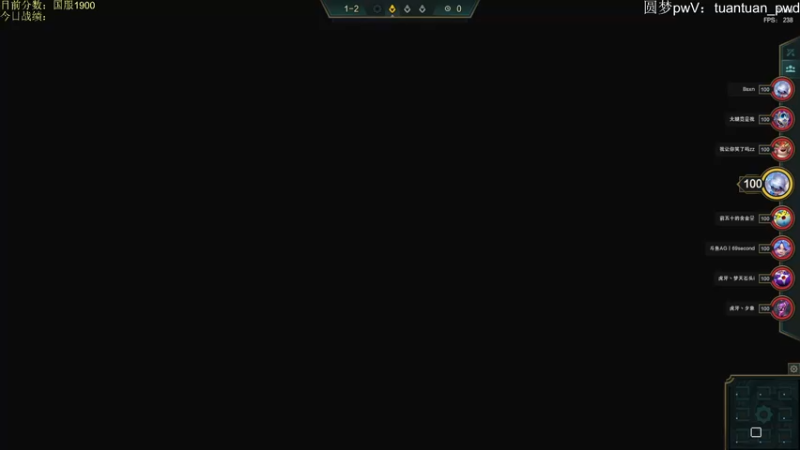Open the settings gear above the minimap
800x450 pixels.
point(794,369)
